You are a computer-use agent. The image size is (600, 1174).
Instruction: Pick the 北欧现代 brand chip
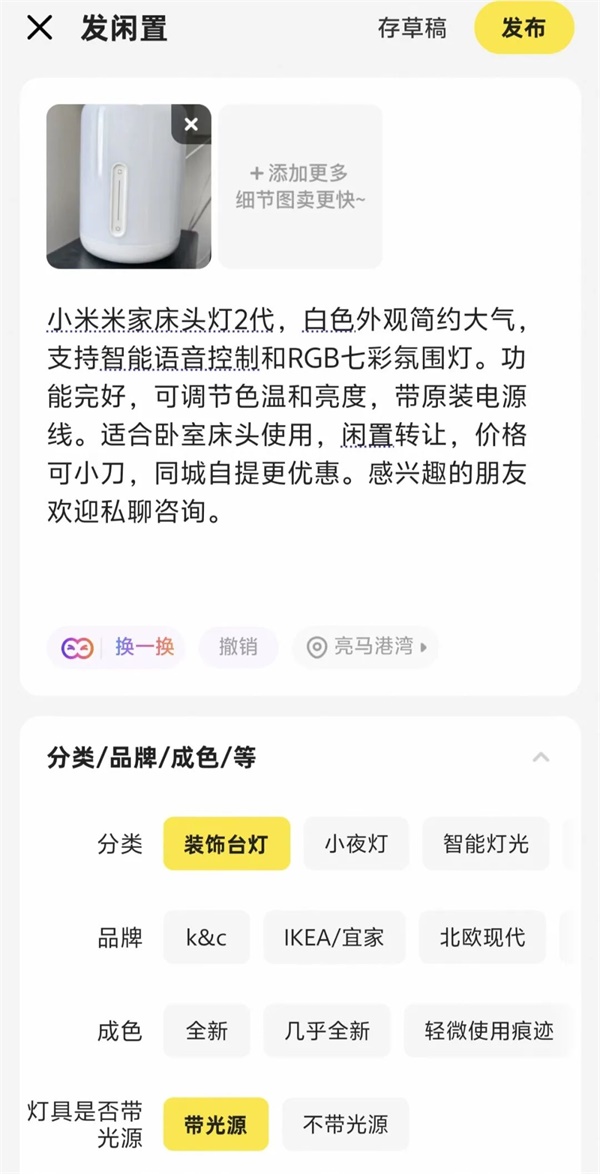(x=482, y=938)
